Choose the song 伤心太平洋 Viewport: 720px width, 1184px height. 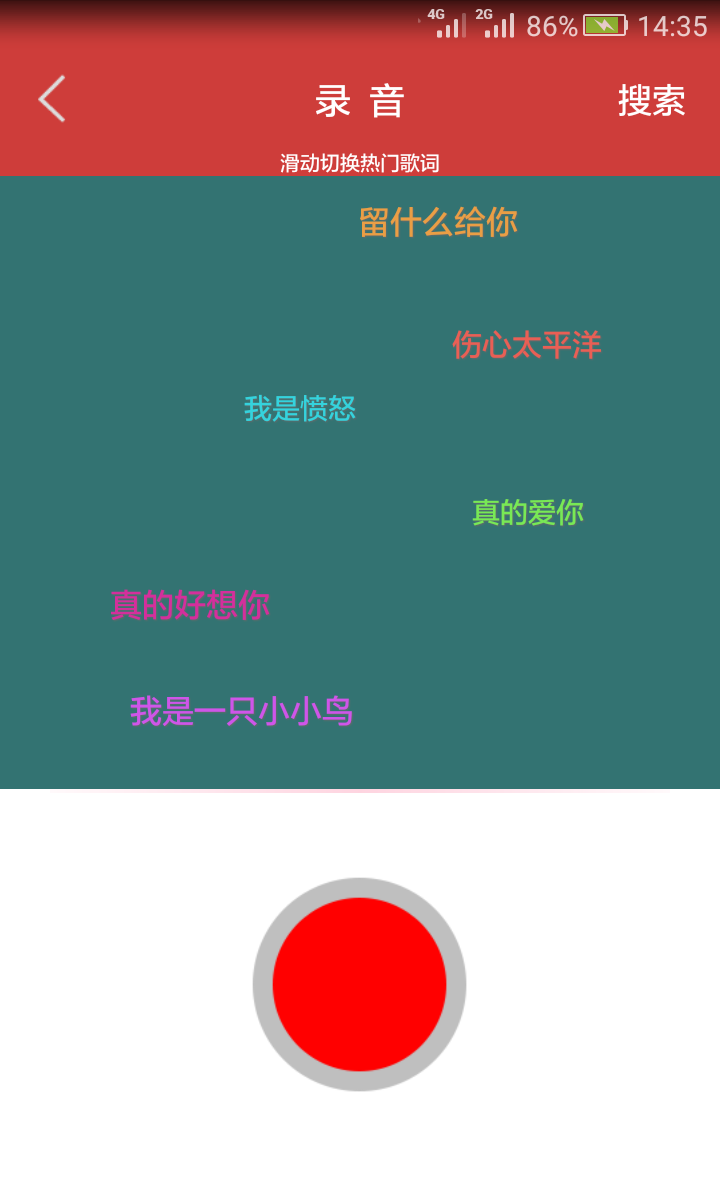click(x=526, y=345)
